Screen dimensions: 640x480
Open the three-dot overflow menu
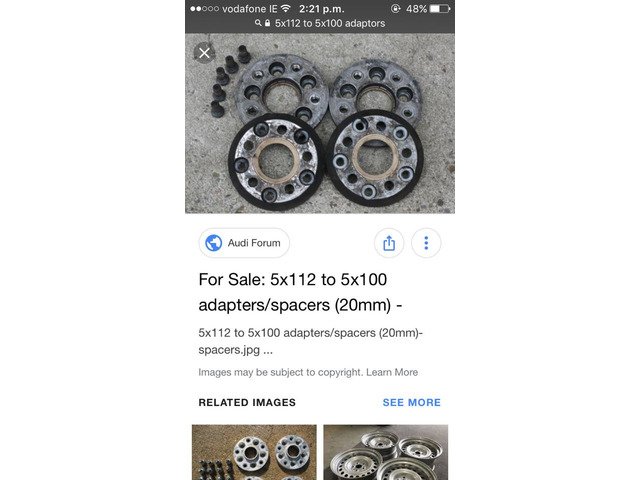[x=426, y=243]
